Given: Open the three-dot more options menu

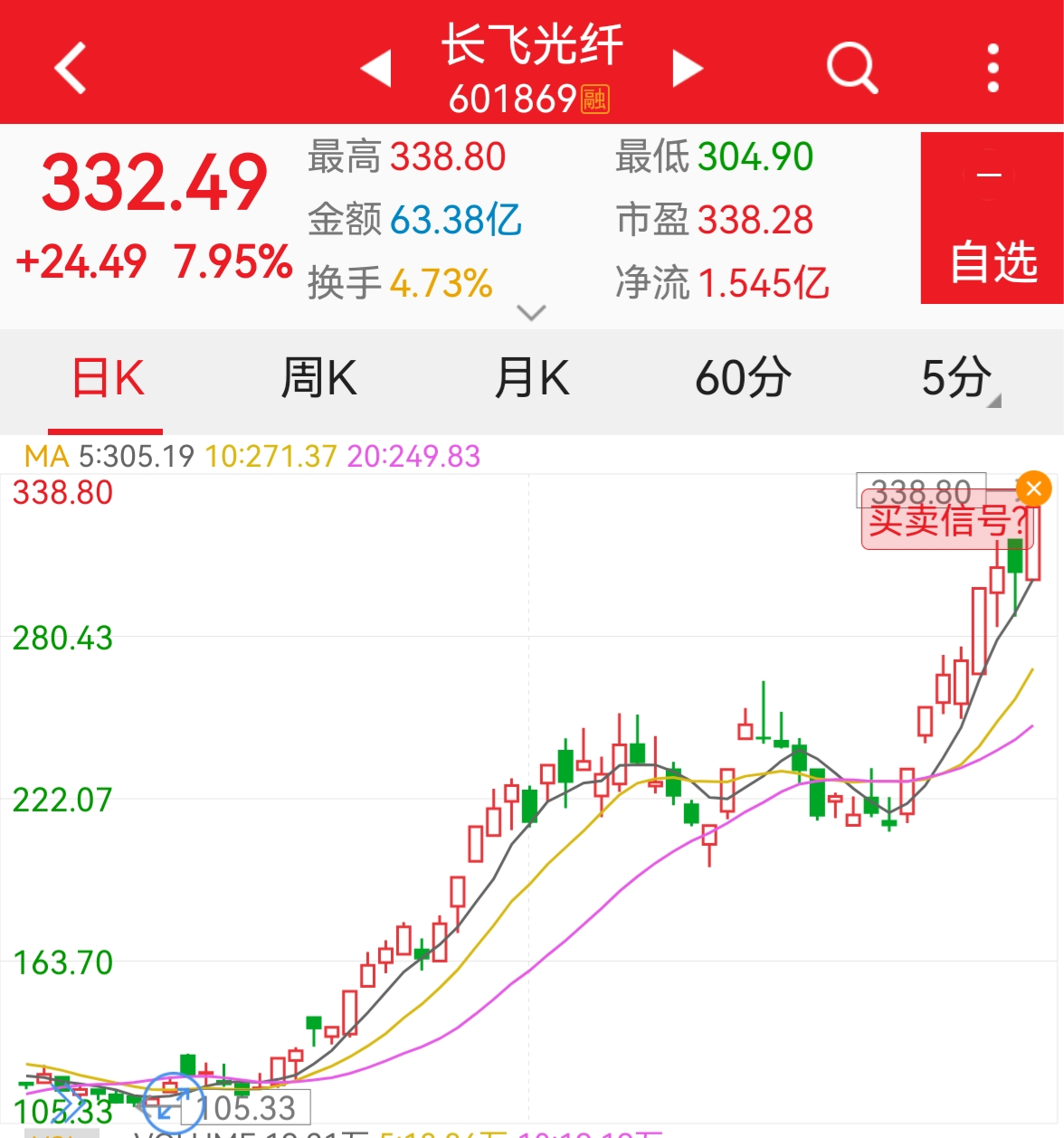Looking at the screenshot, I should pyautogui.click(x=995, y=66).
